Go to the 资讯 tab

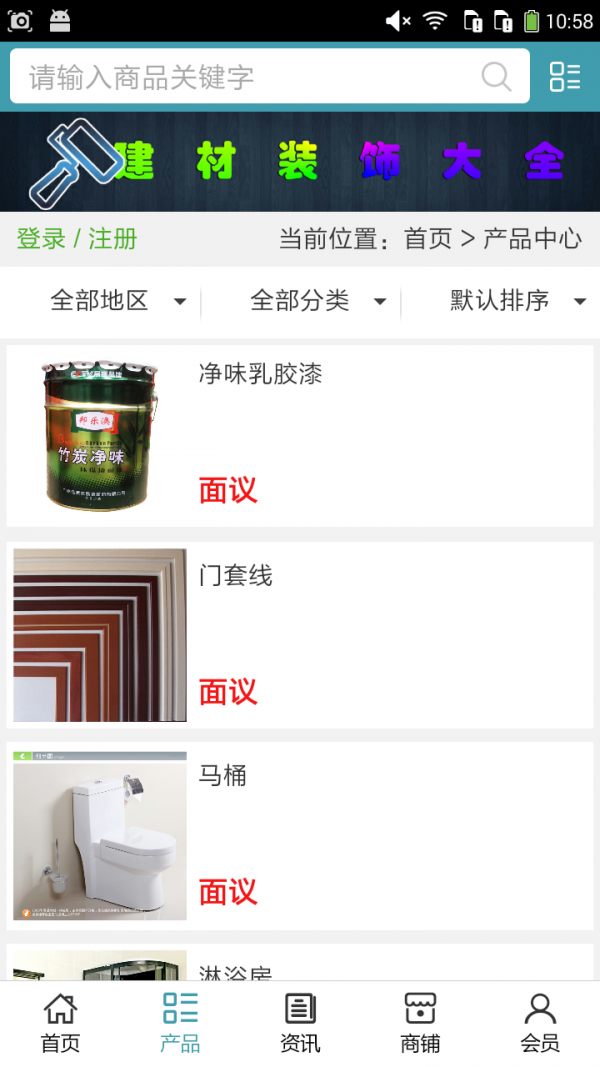click(300, 1023)
